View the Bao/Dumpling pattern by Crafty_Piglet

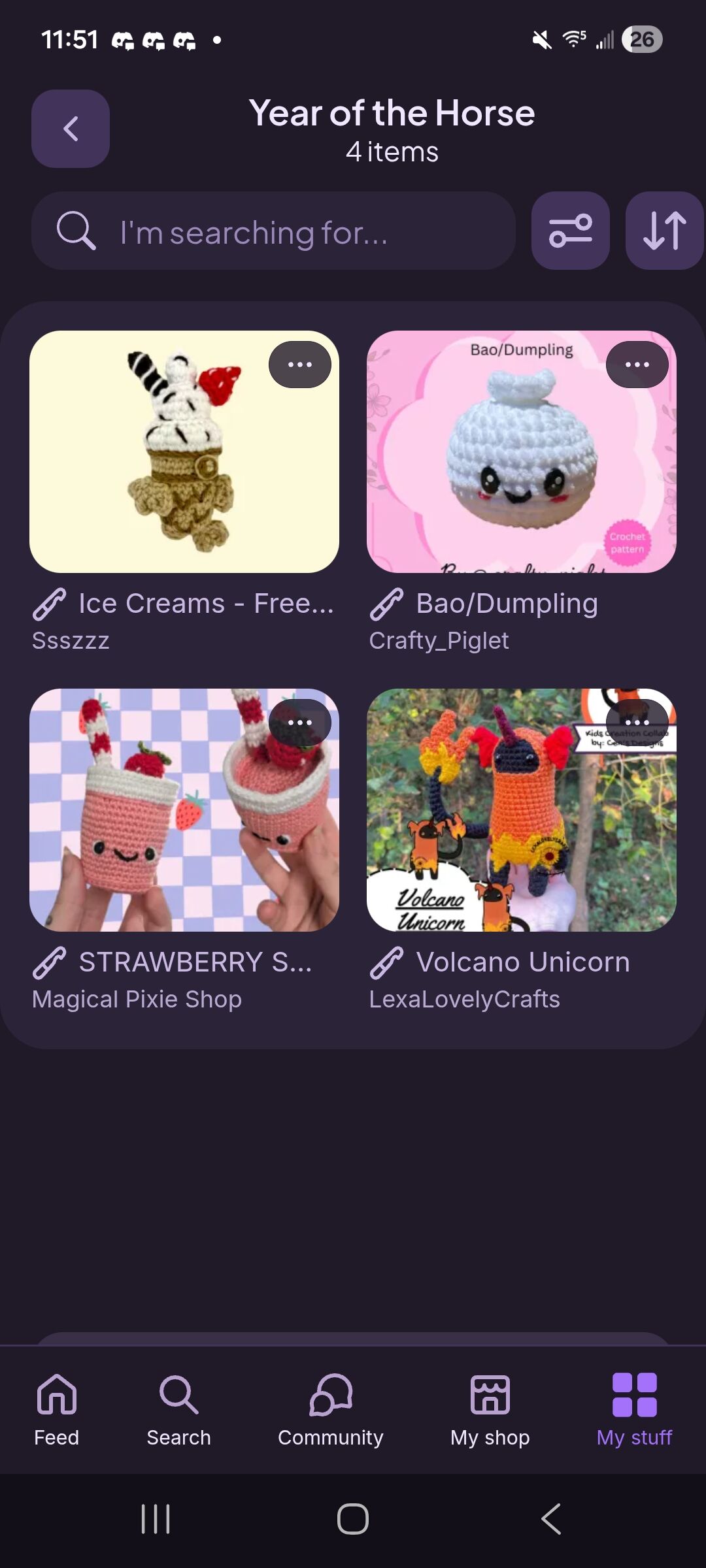(521, 452)
